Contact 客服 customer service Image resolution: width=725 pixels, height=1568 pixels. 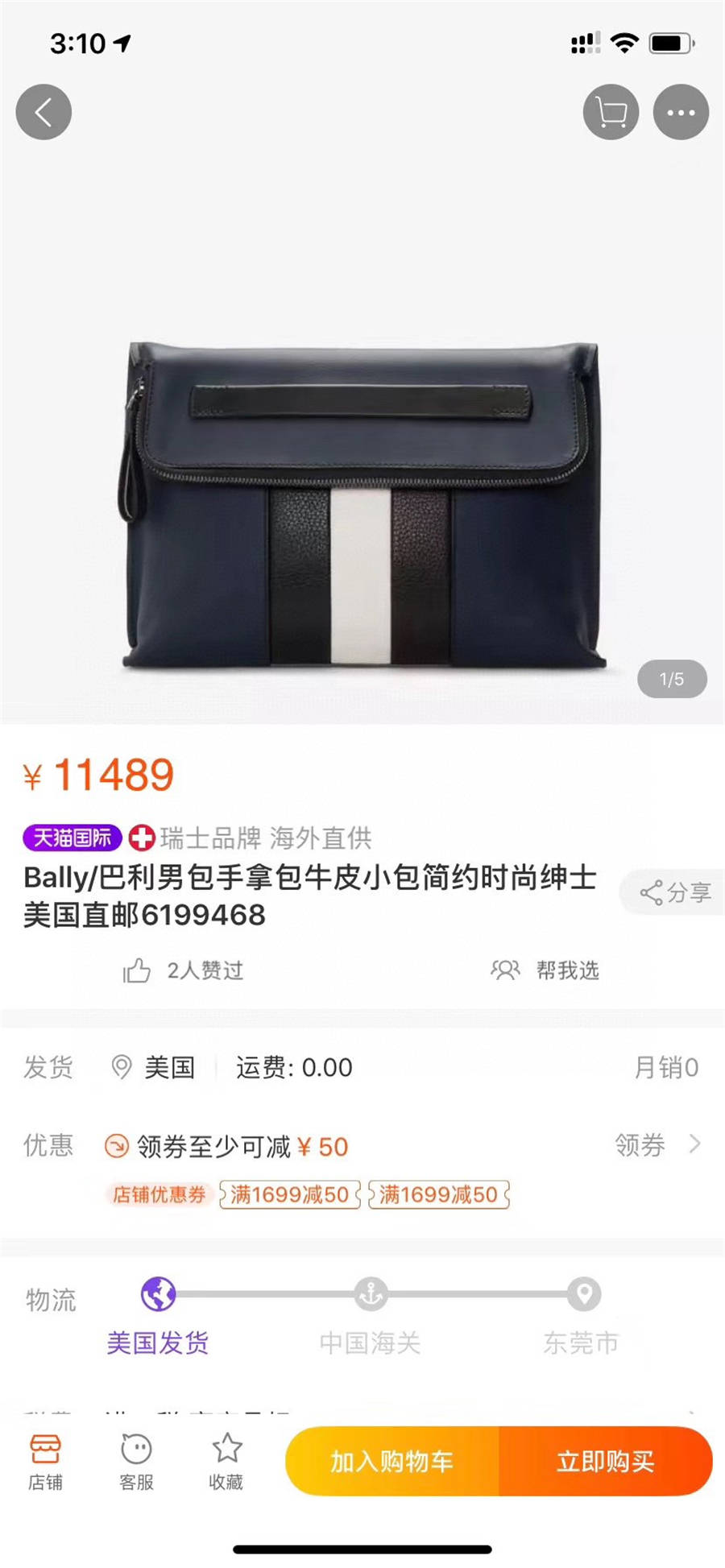tap(136, 1462)
